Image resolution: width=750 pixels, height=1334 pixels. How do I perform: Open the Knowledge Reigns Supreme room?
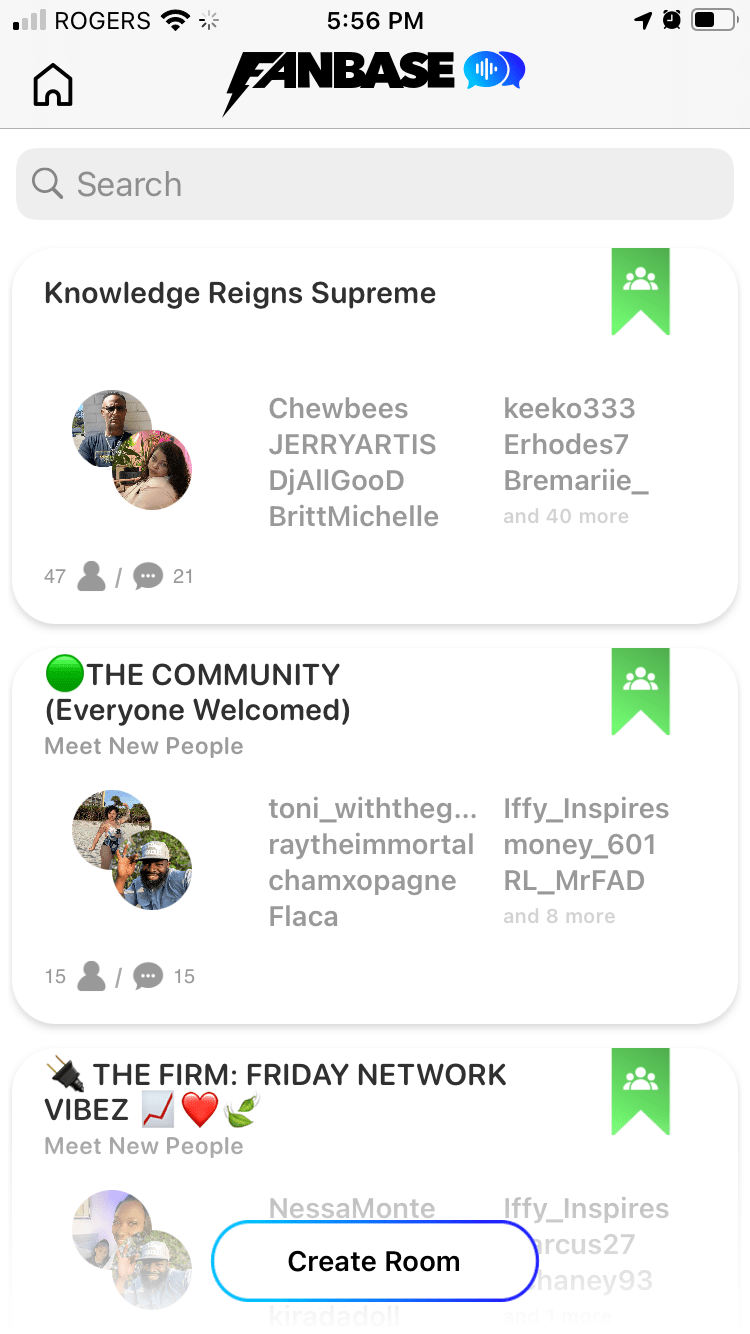(x=240, y=294)
